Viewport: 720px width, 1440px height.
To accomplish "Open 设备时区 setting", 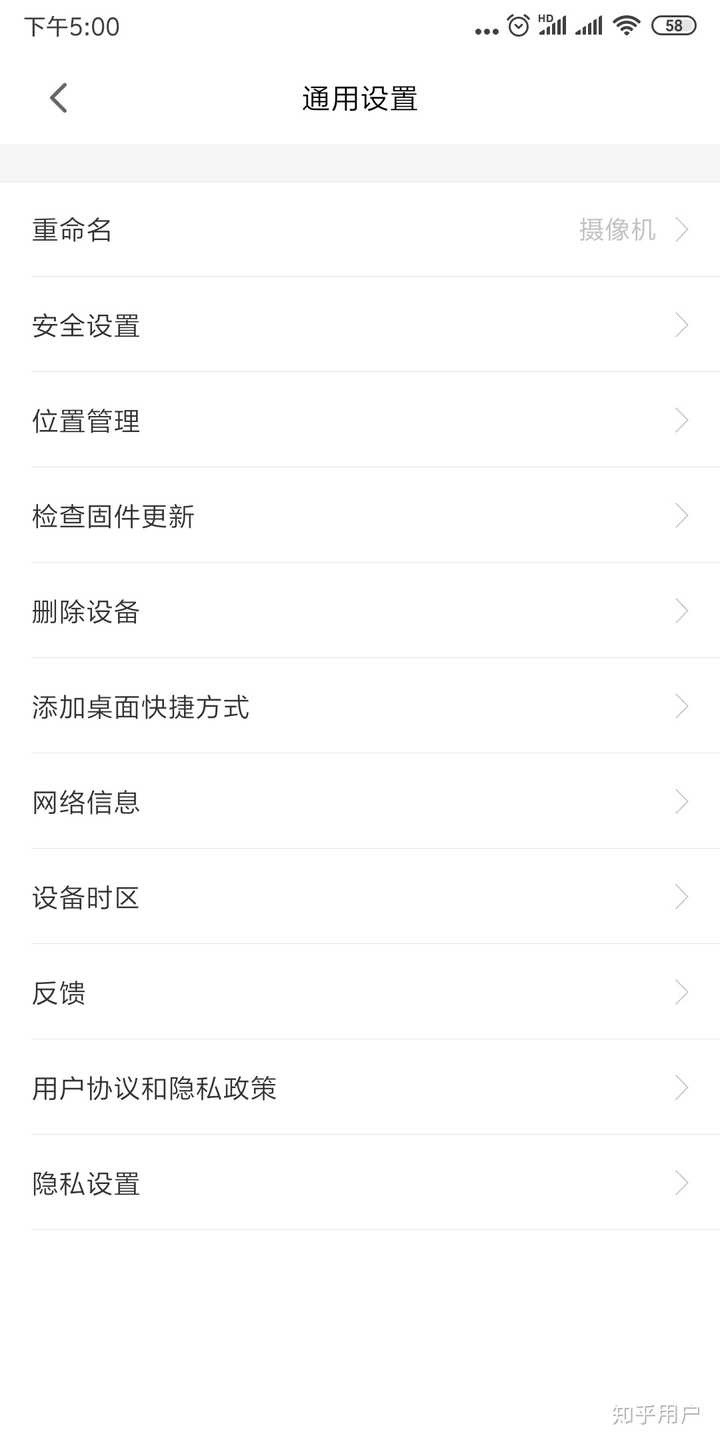I will click(x=360, y=897).
